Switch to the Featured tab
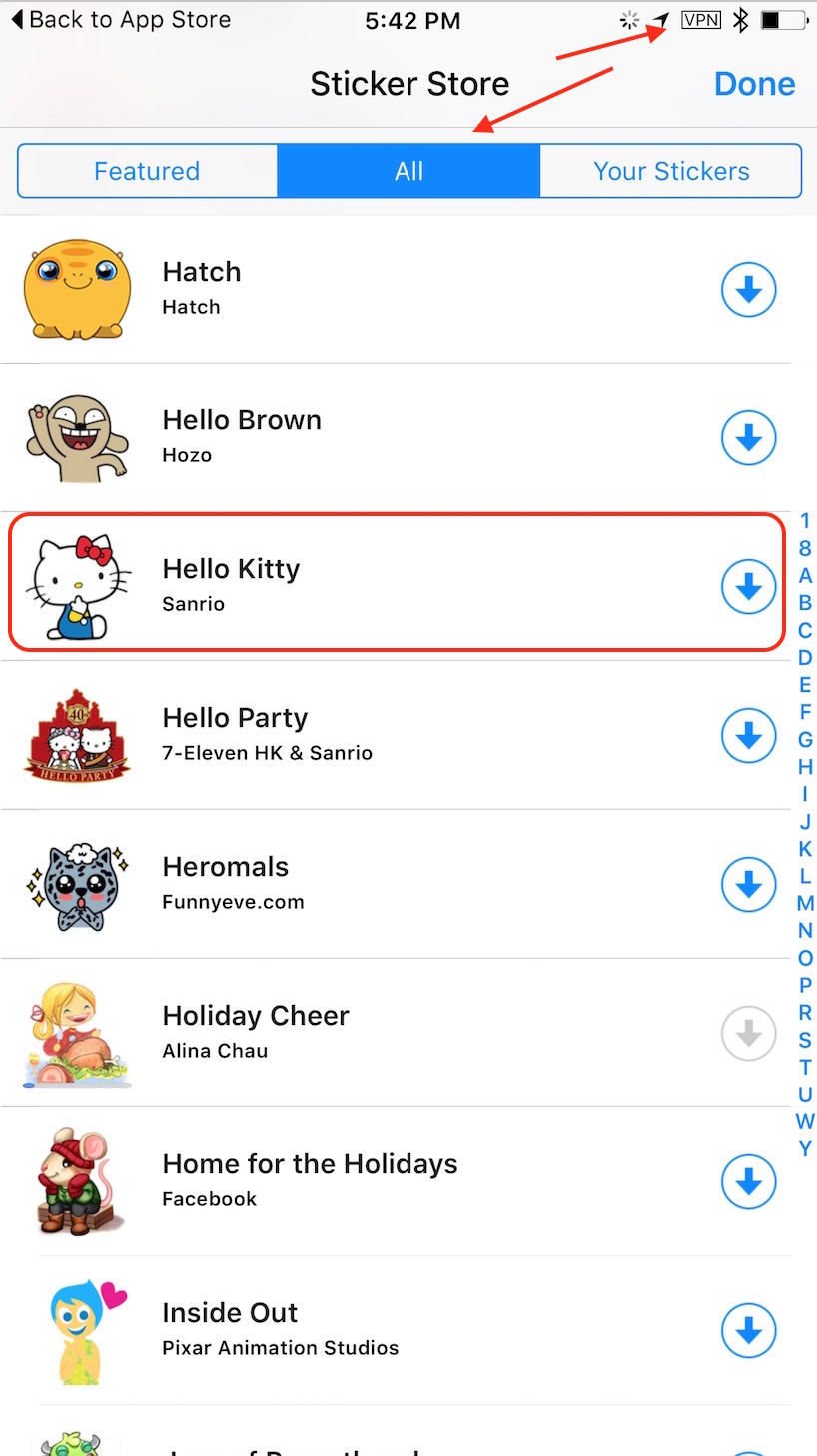This screenshot has height=1456, width=817. [147, 171]
